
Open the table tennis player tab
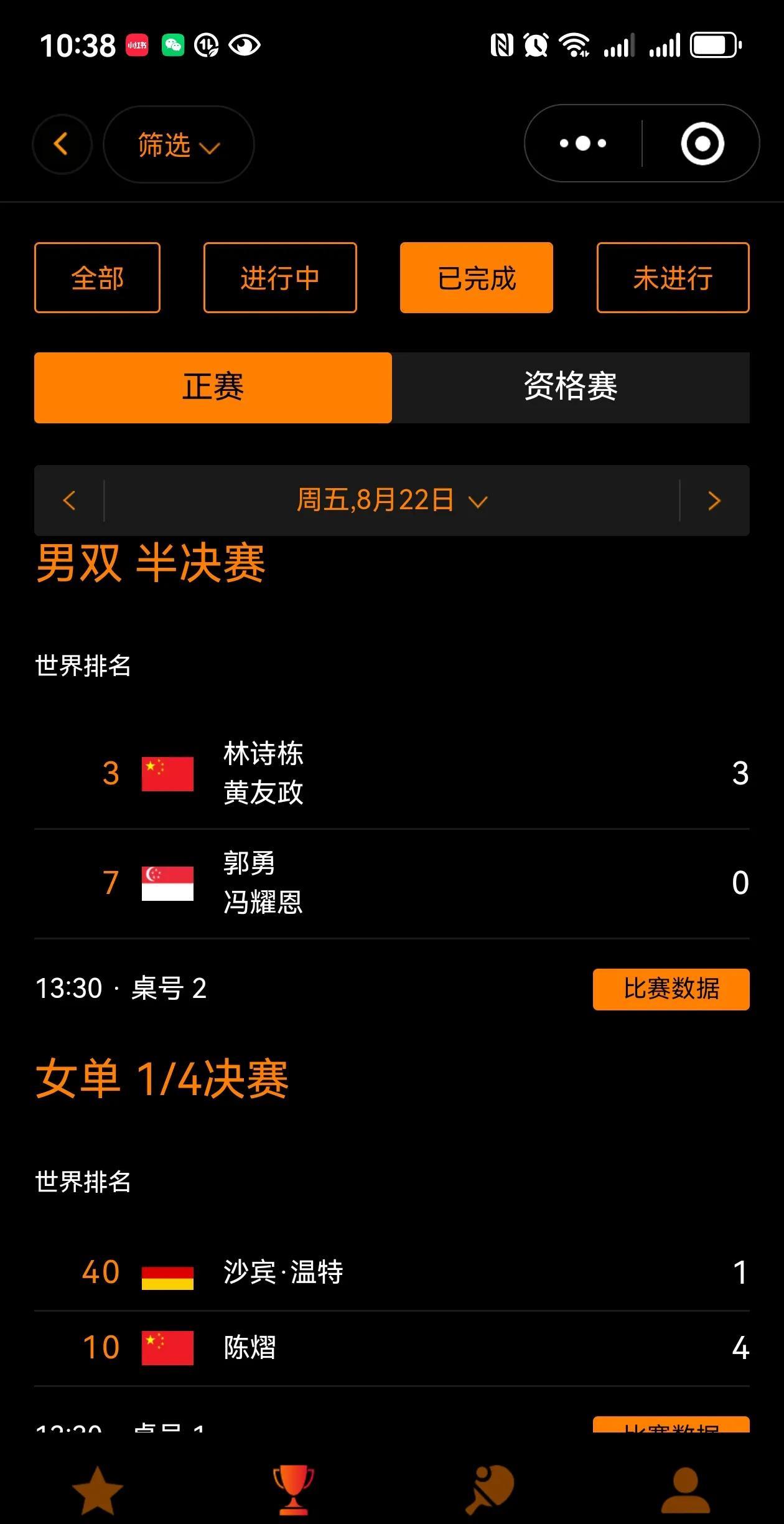point(490,1490)
